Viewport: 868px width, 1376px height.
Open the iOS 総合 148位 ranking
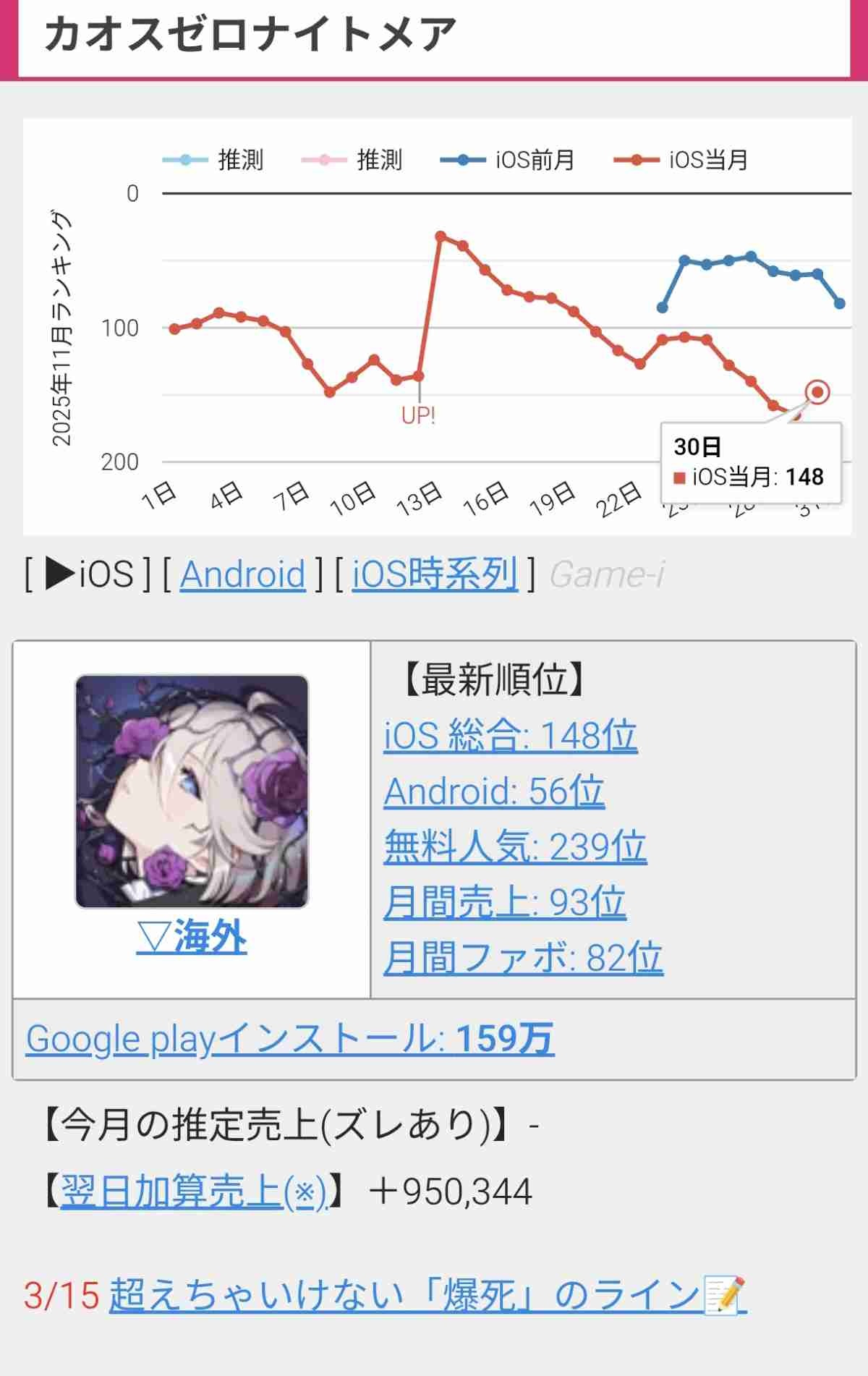510,736
